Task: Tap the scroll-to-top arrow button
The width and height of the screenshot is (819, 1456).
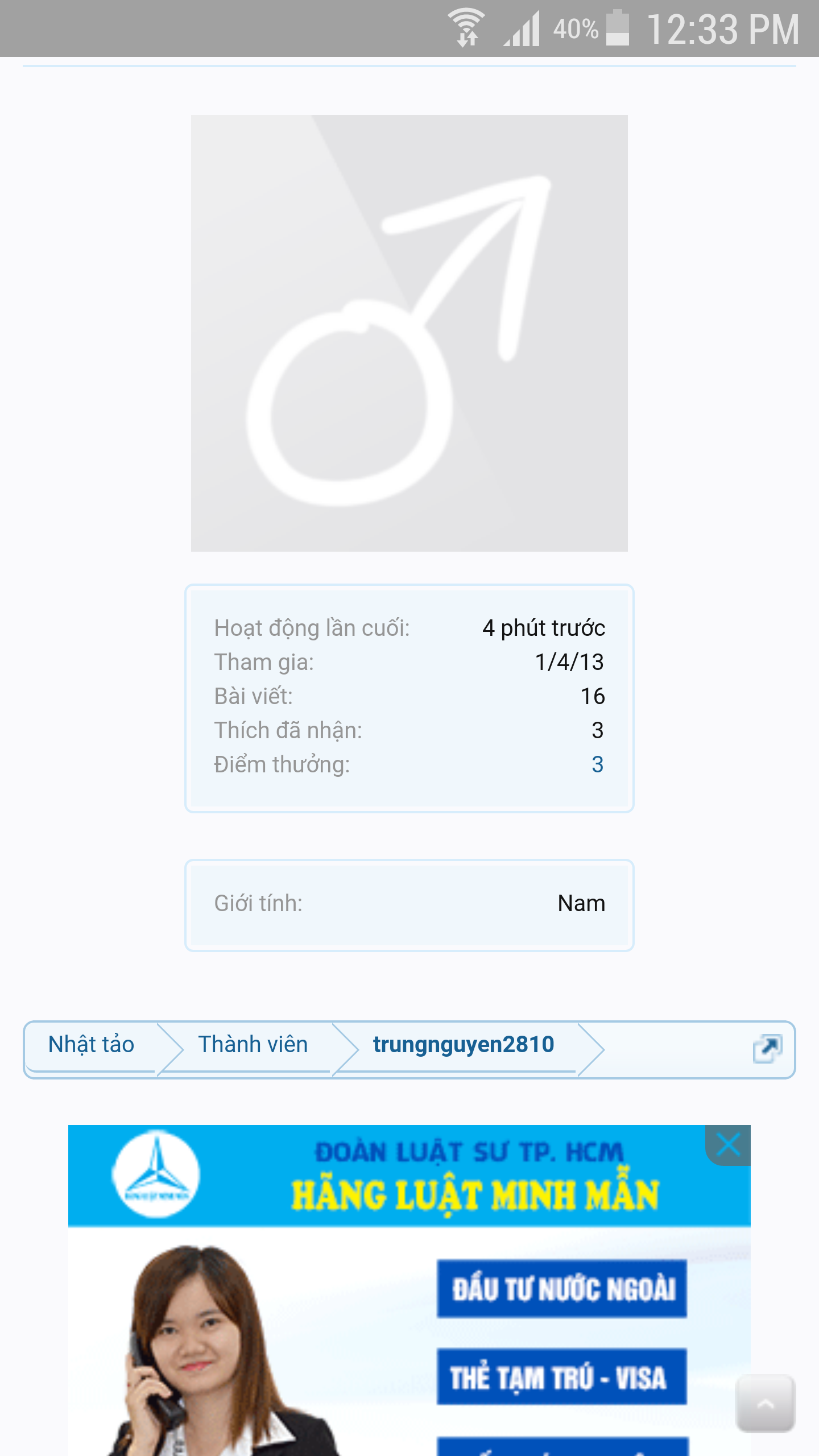Action: pos(765,1403)
